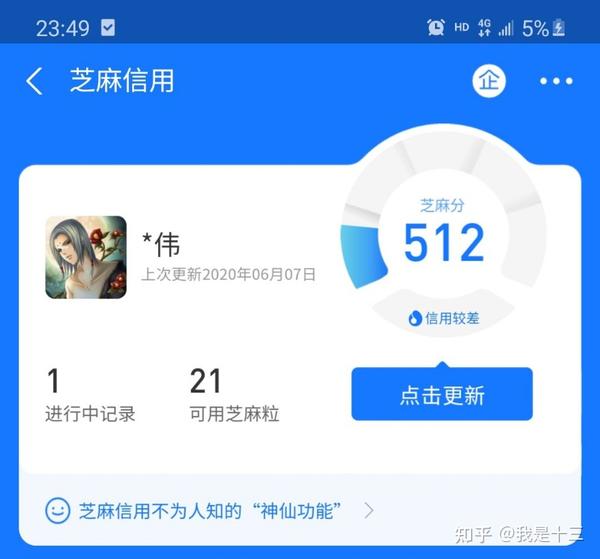
Task: Open 可用芝麻粒 details
Action: (233, 394)
